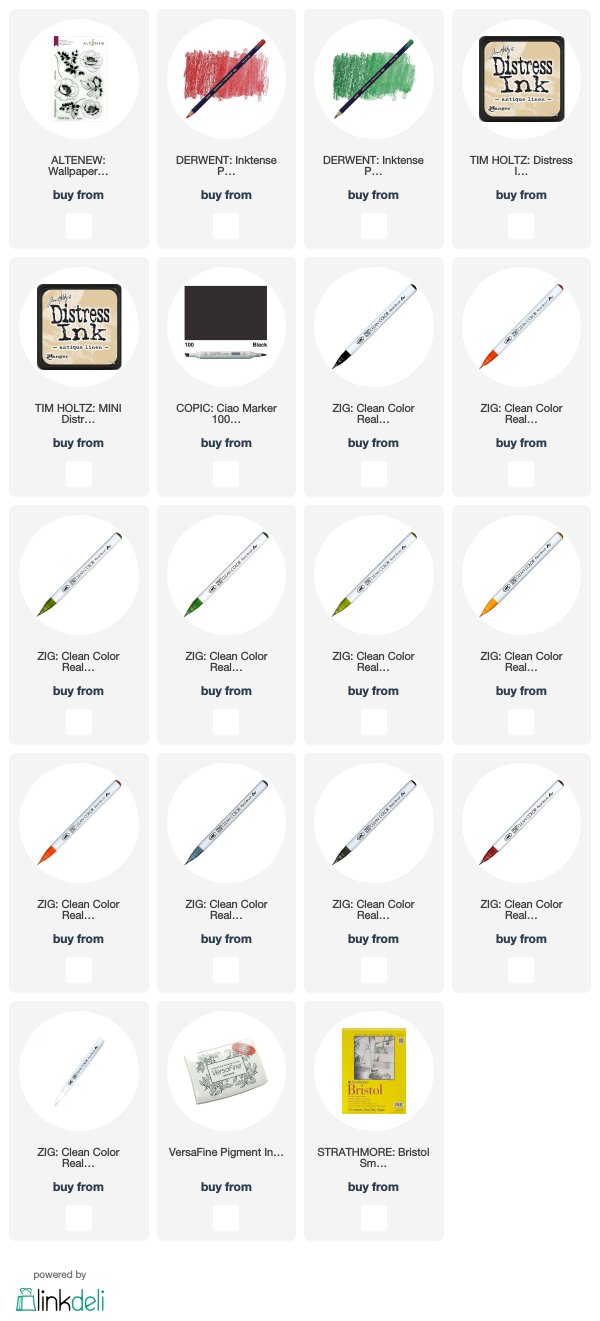Open the green DERWENT Inktense pencil card
The width and height of the screenshot is (600, 1321).
(x=374, y=129)
